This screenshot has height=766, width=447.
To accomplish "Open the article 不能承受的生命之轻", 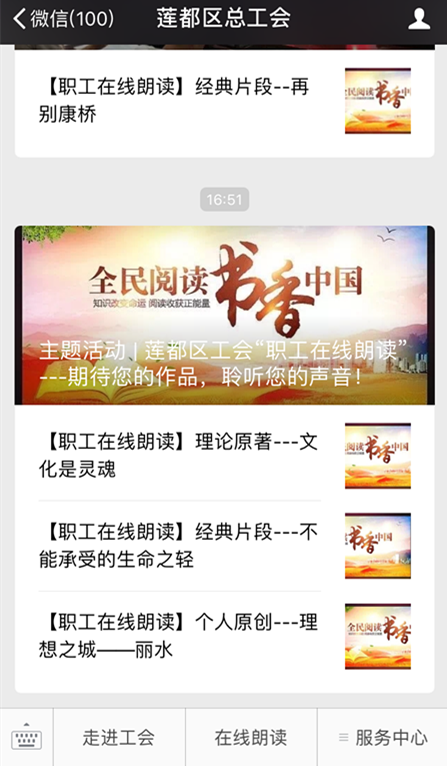I will point(224,546).
